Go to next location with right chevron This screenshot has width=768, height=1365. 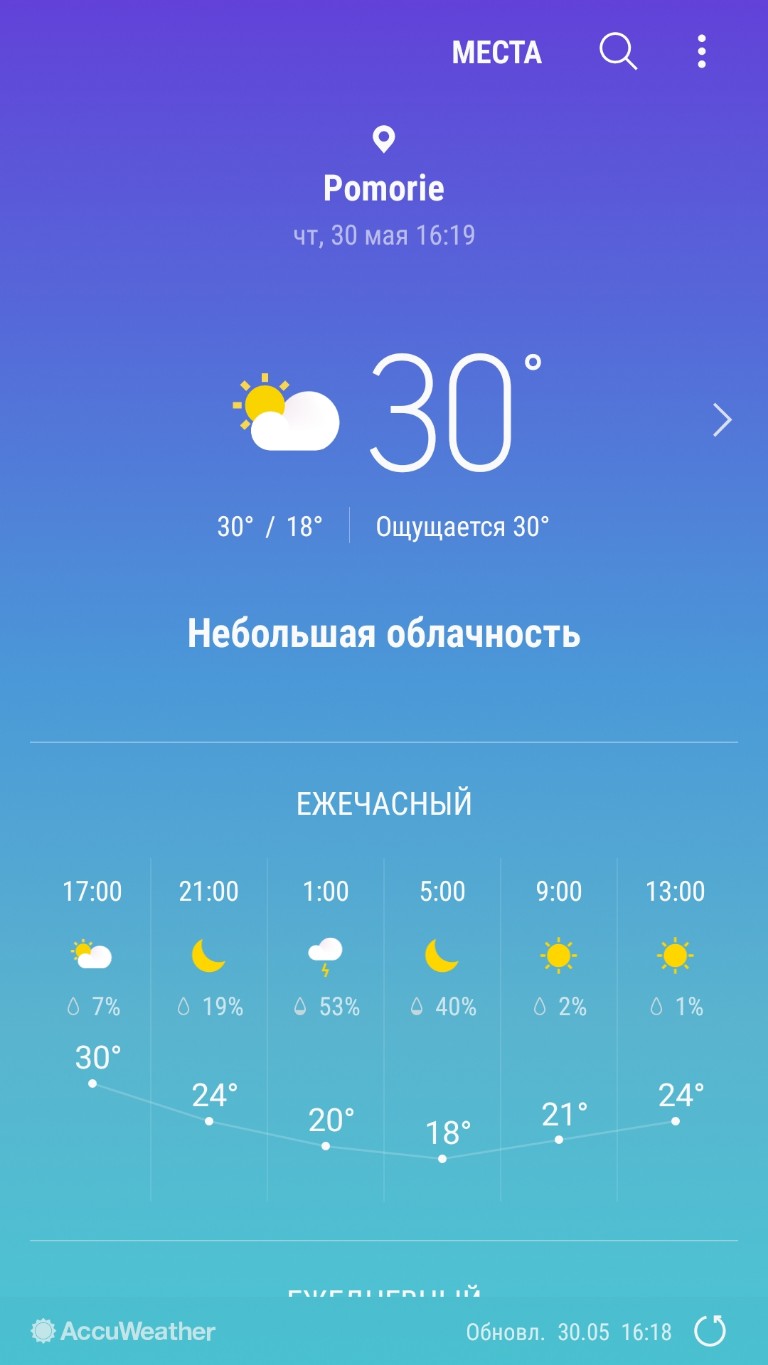tap(722, 421)
